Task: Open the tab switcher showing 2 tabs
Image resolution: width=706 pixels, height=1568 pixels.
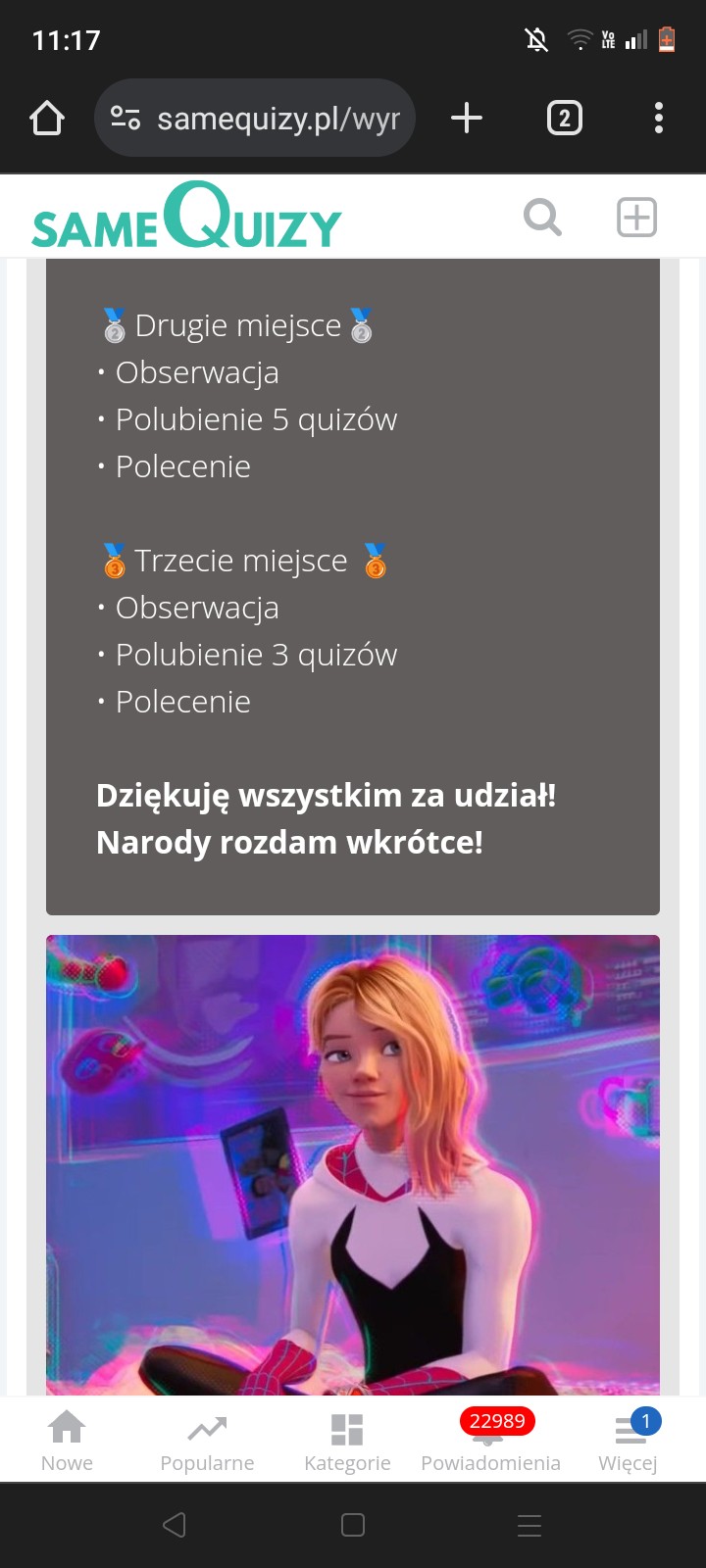Action: coord(564,119)
